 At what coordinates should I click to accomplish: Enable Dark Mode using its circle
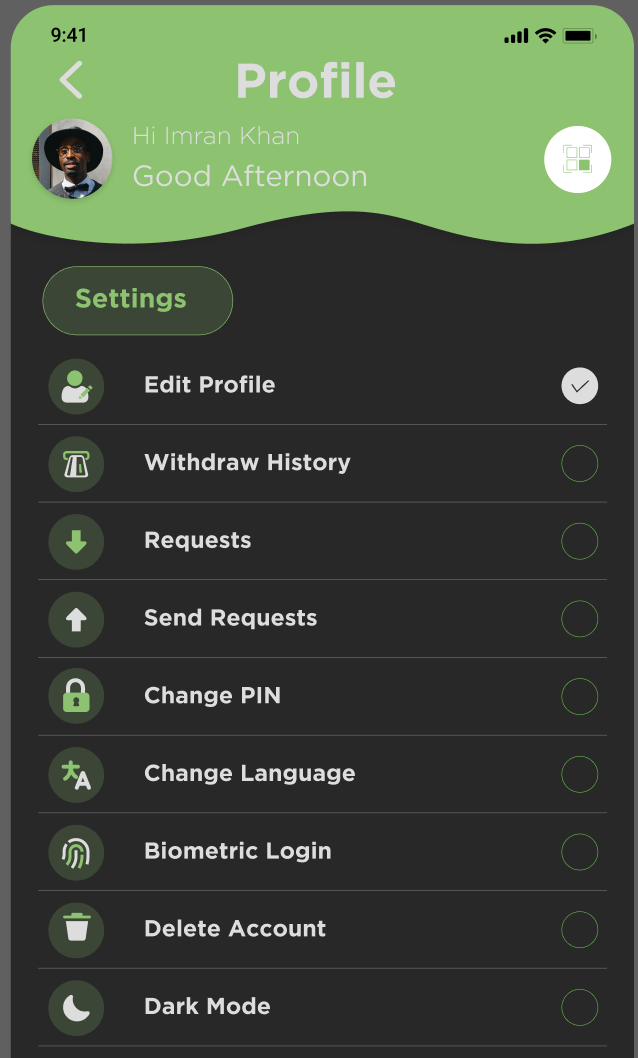580,1007
